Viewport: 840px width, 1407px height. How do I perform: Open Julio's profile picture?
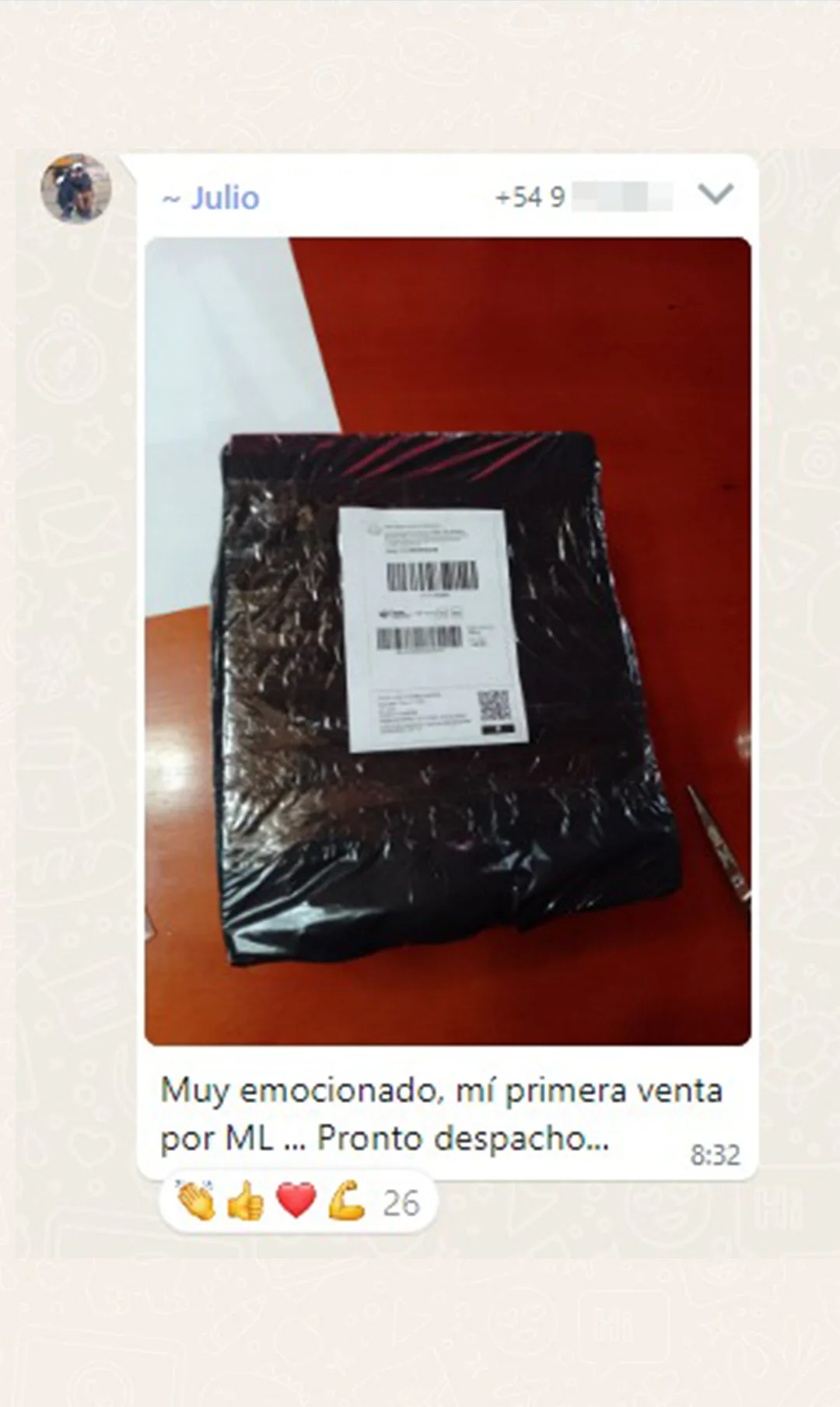click(x=76, y=188)
